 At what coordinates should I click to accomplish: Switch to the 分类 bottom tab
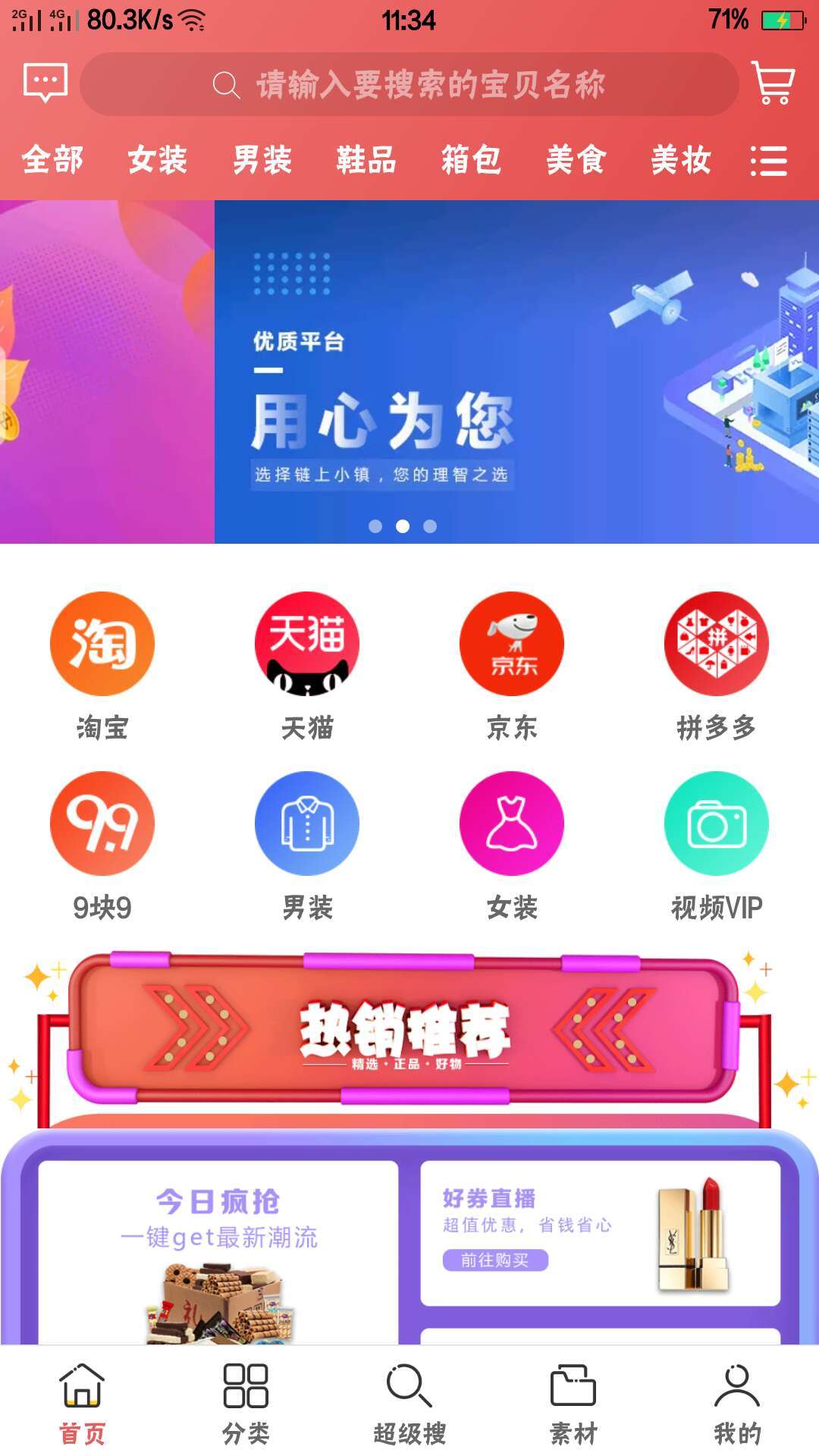[246, 1403]
